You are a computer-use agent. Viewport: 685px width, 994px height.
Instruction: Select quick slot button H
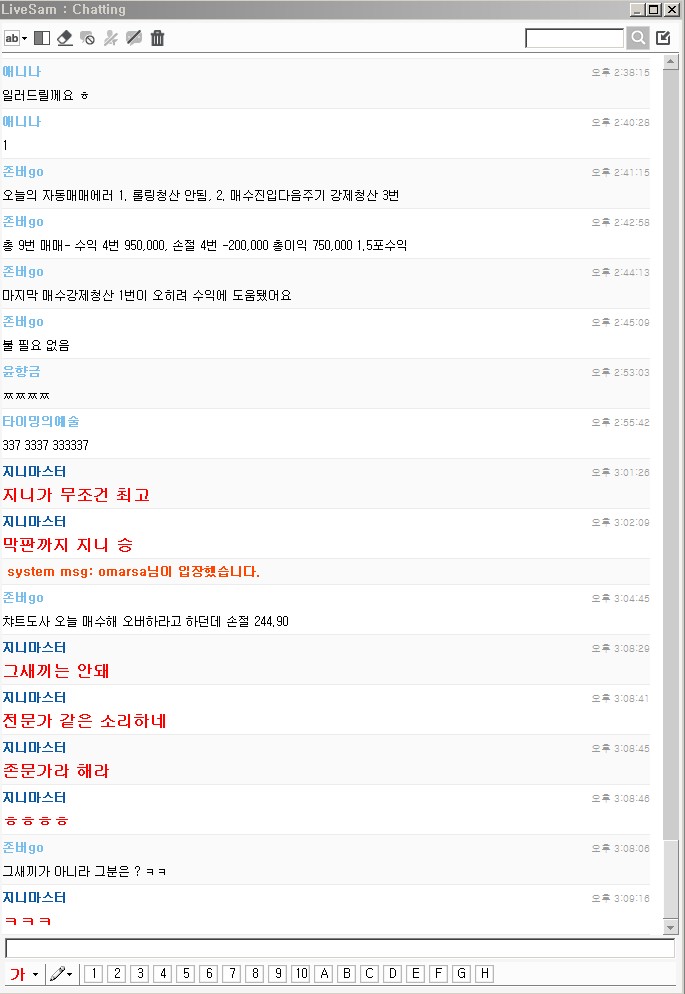click(485, 973)
